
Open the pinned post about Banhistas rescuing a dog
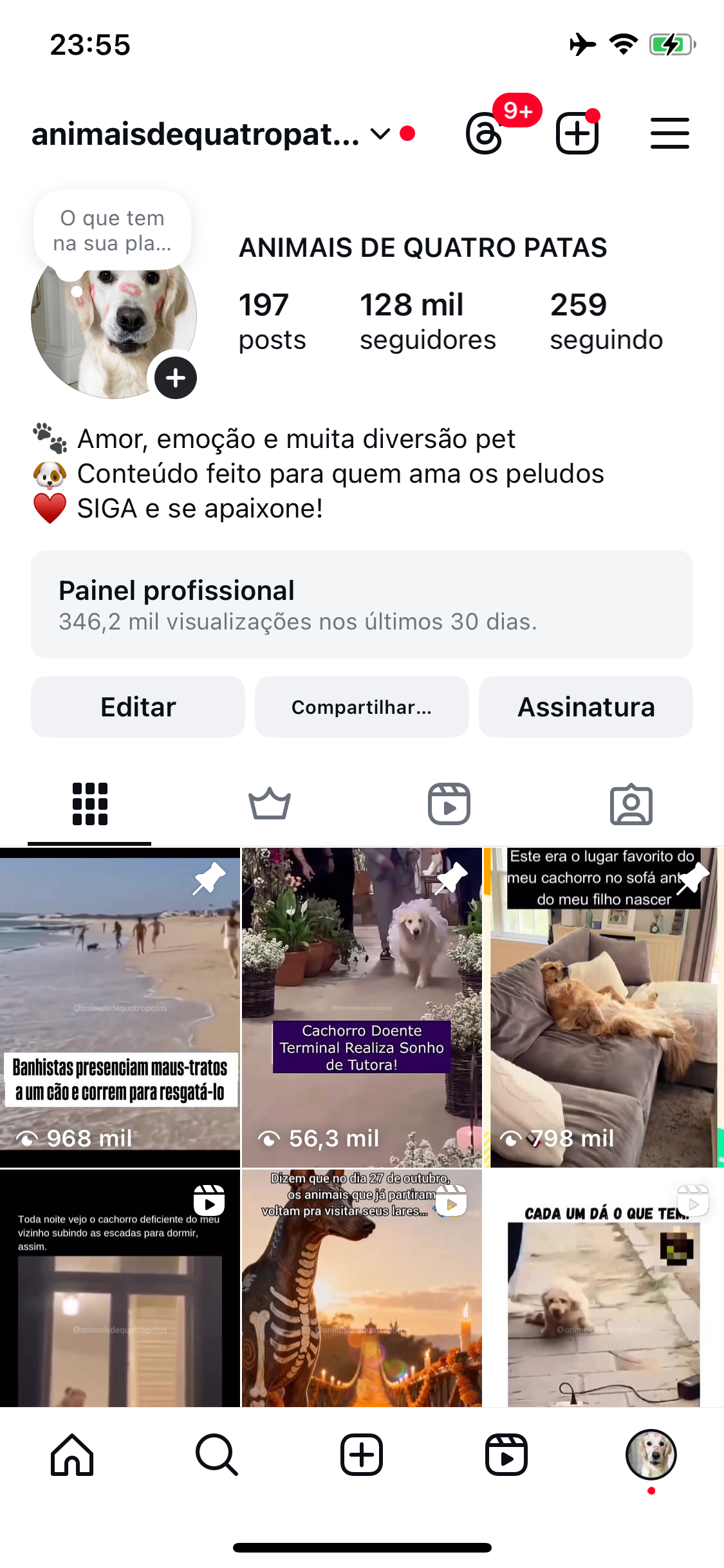(120, 1007)
